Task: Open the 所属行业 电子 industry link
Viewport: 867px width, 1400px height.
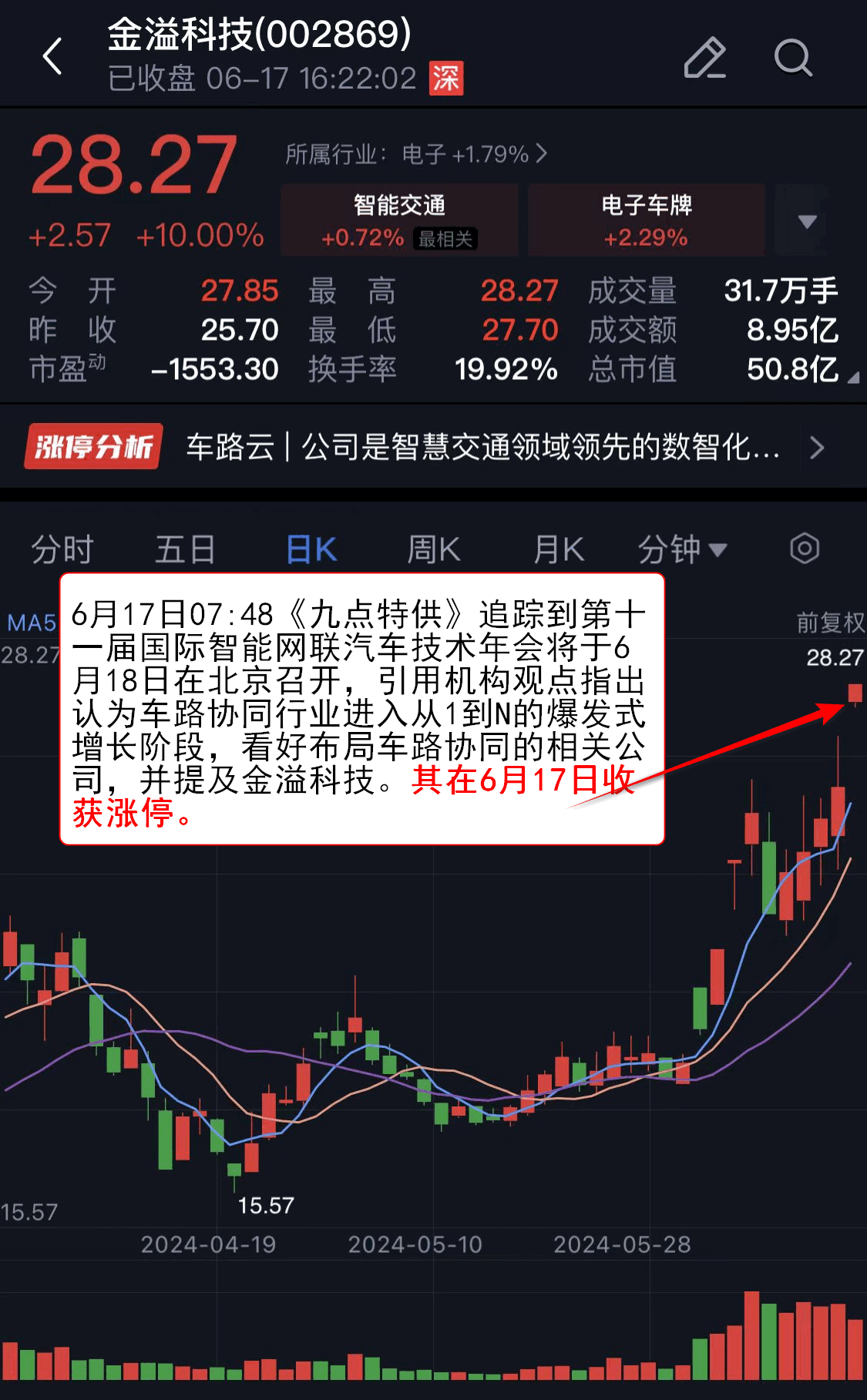Action: [x=416, y=154]
